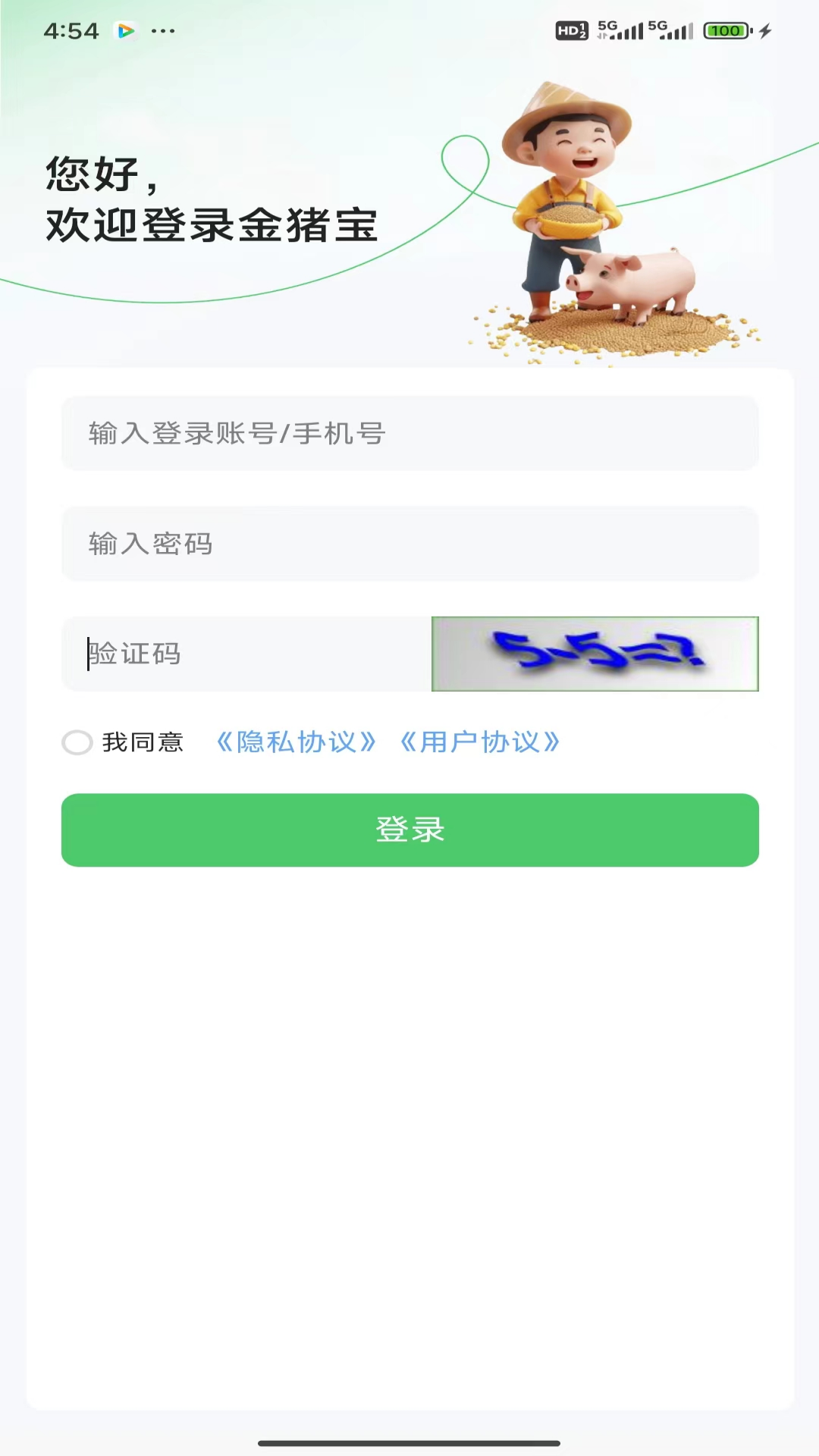Screen dimensions: 819x1456
Task: Focus the password input field
Action: (409, 544)
